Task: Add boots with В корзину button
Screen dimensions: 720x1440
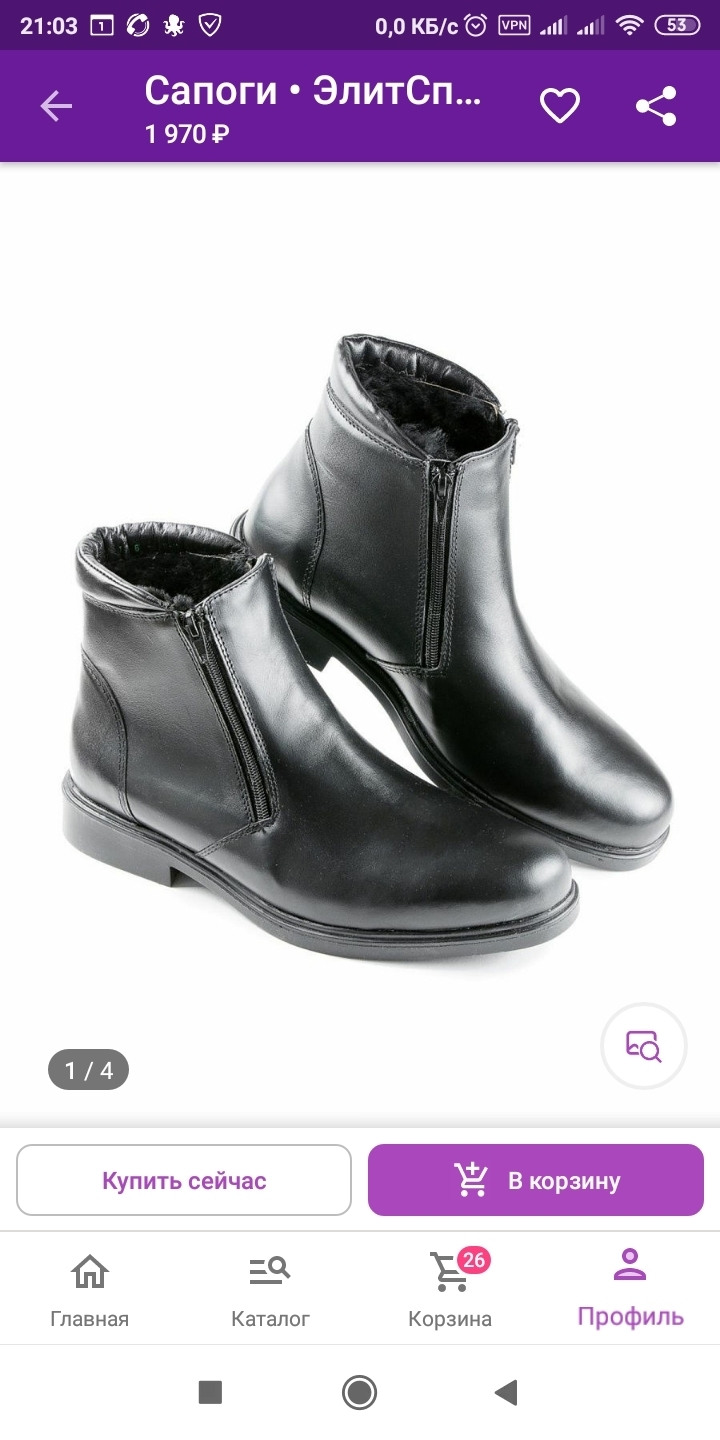Action: coord(536,1180)
